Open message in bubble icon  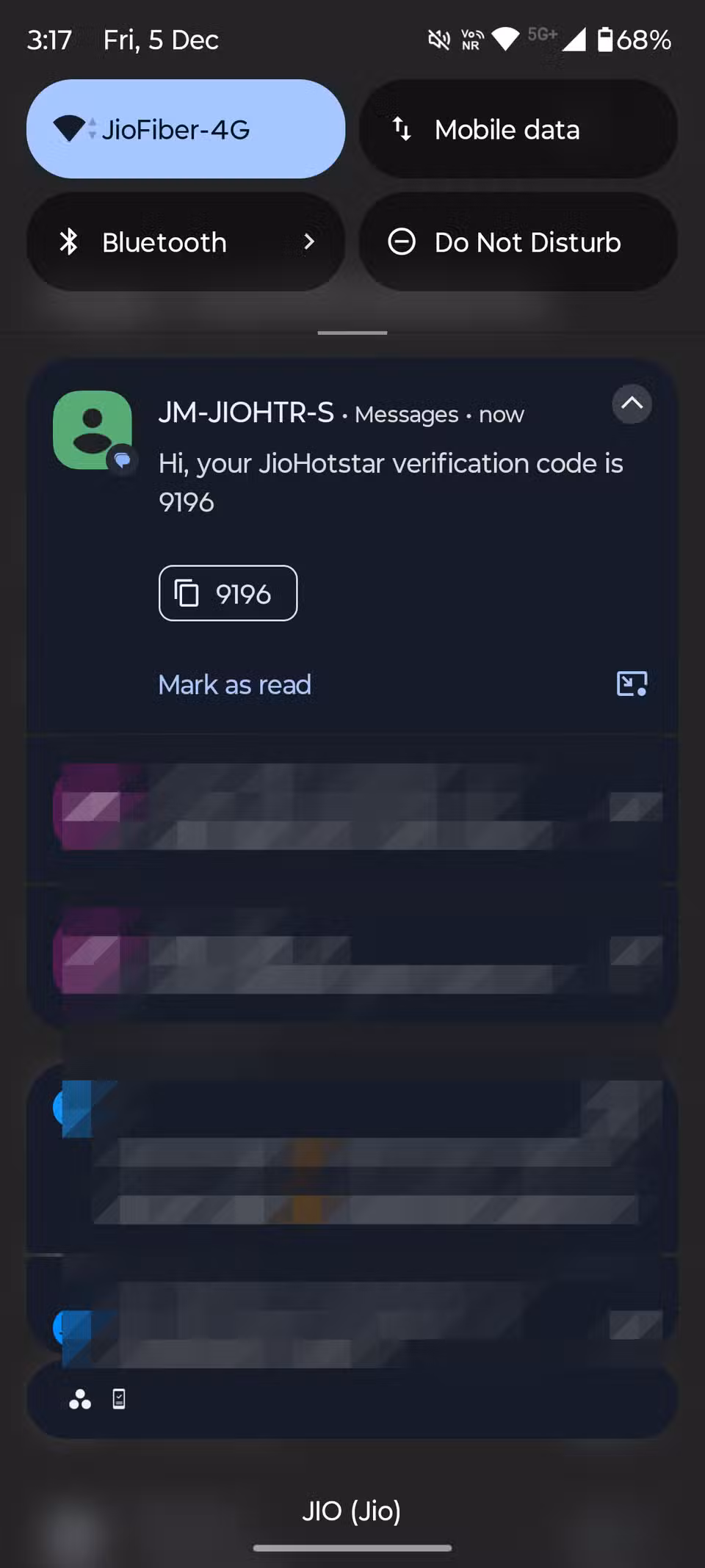point(632,683)
